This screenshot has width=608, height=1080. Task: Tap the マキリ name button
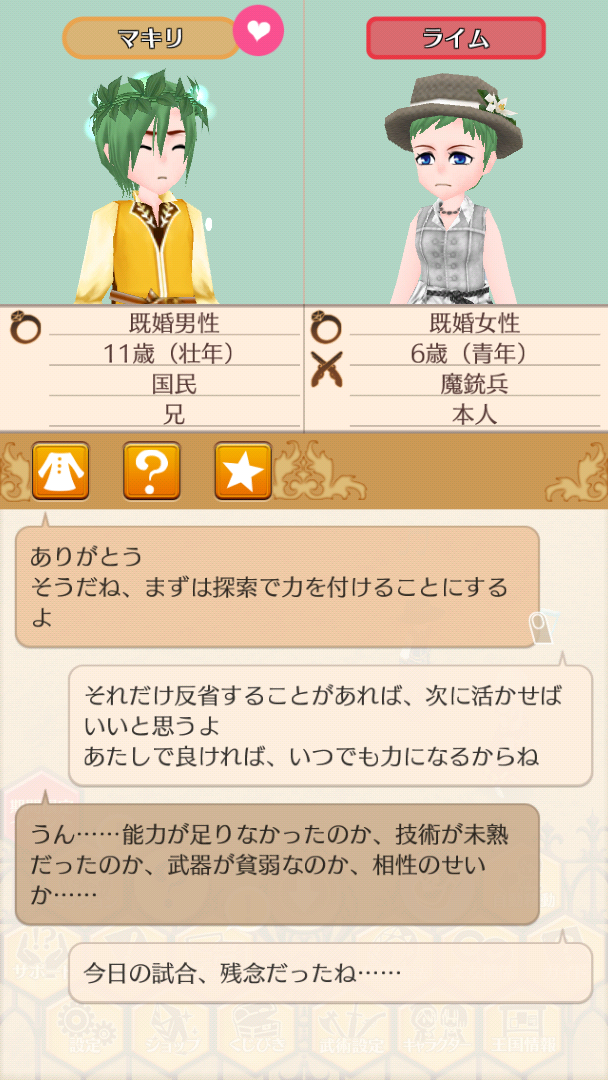click(150, 38)
